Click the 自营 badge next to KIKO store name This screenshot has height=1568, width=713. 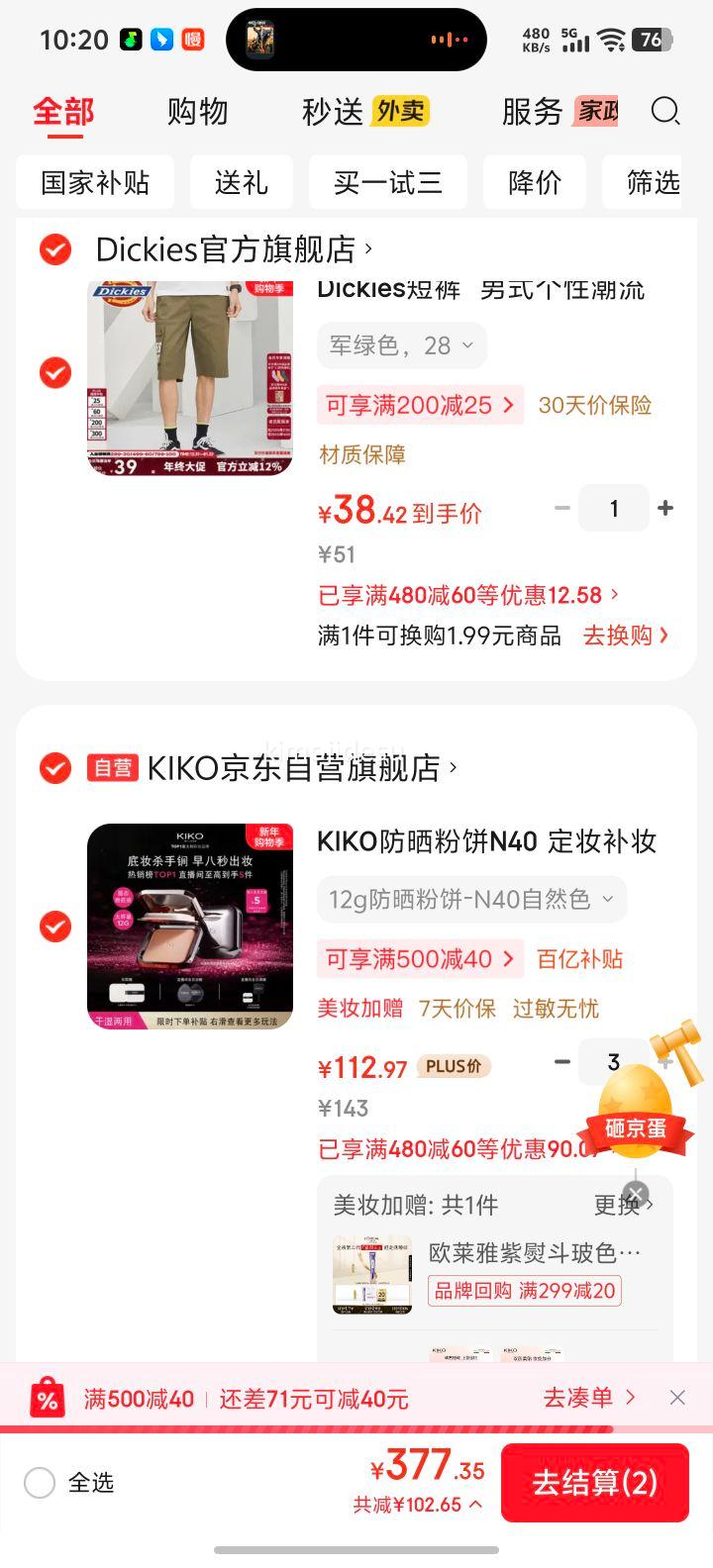tap(111, 767)
